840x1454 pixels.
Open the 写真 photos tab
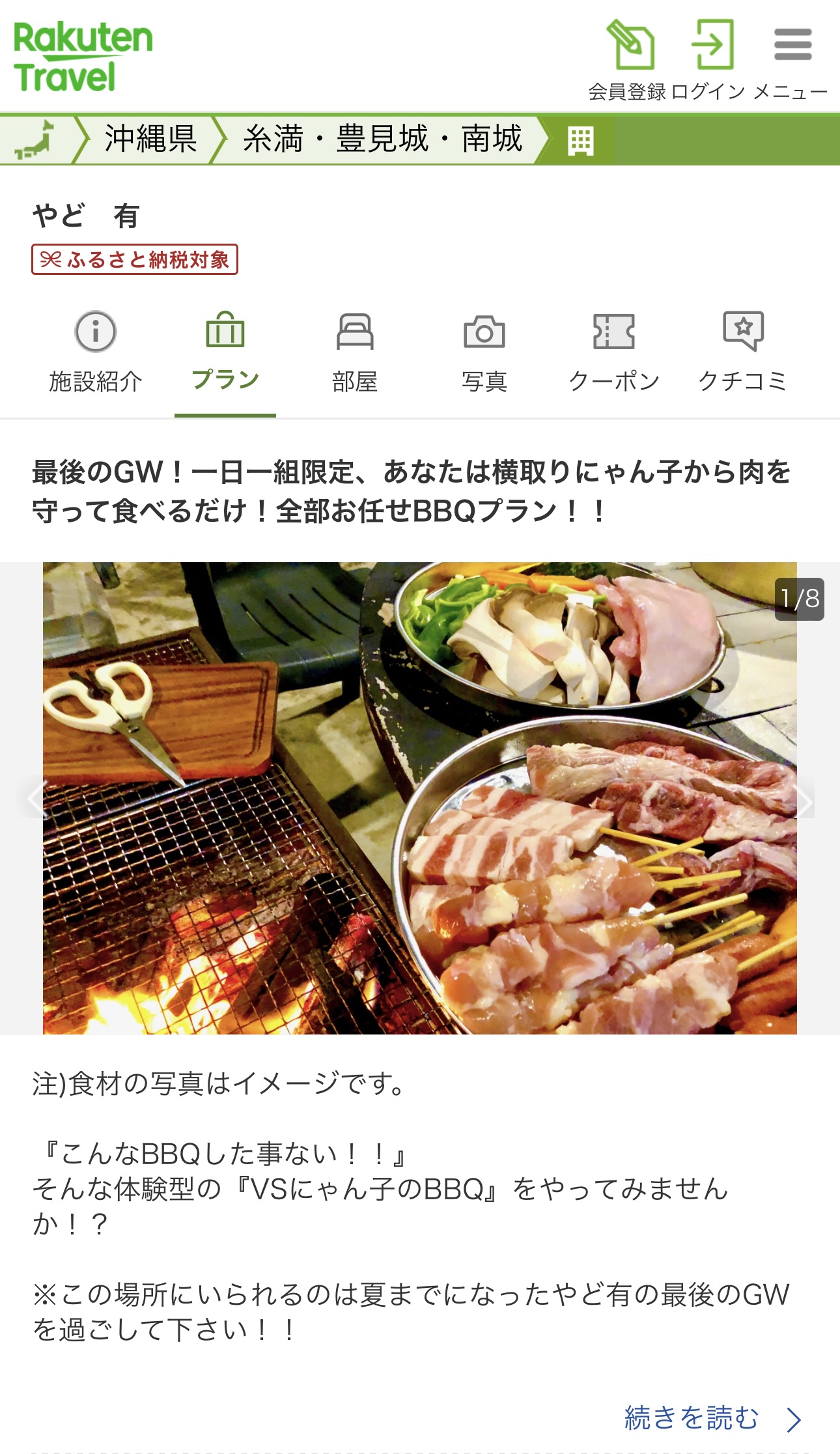[x=484, y=352]
